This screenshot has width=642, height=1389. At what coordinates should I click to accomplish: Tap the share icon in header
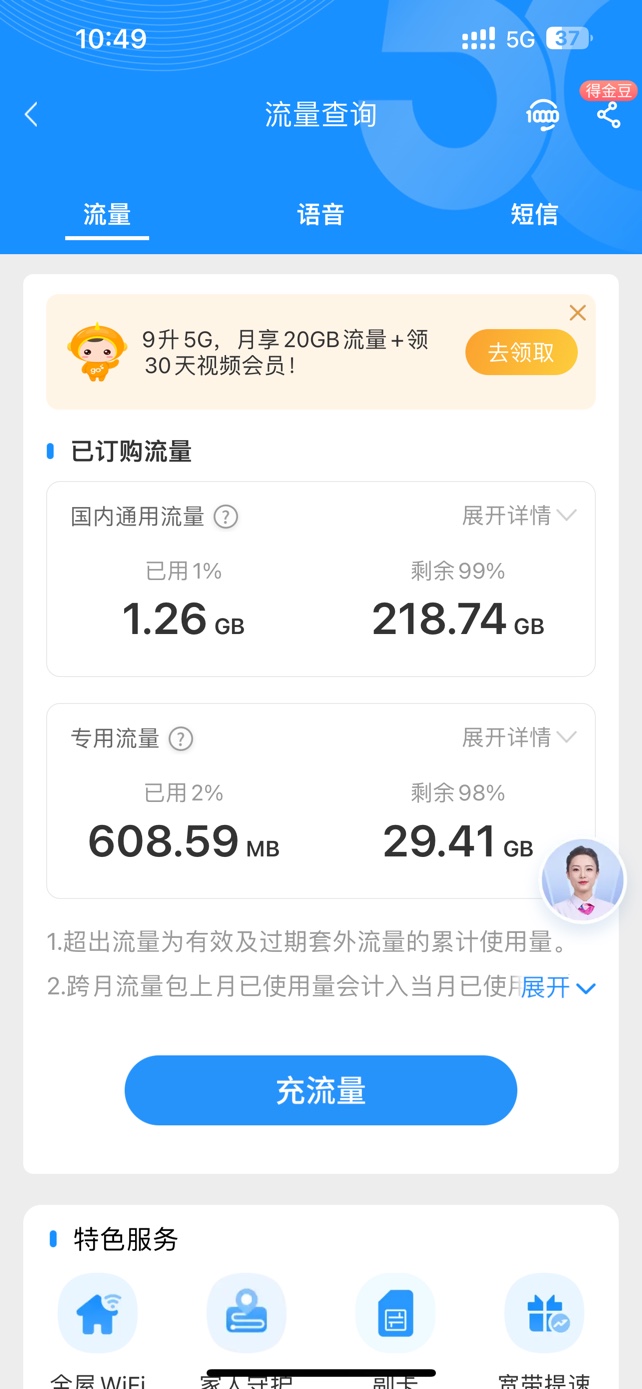pos(608,114)
